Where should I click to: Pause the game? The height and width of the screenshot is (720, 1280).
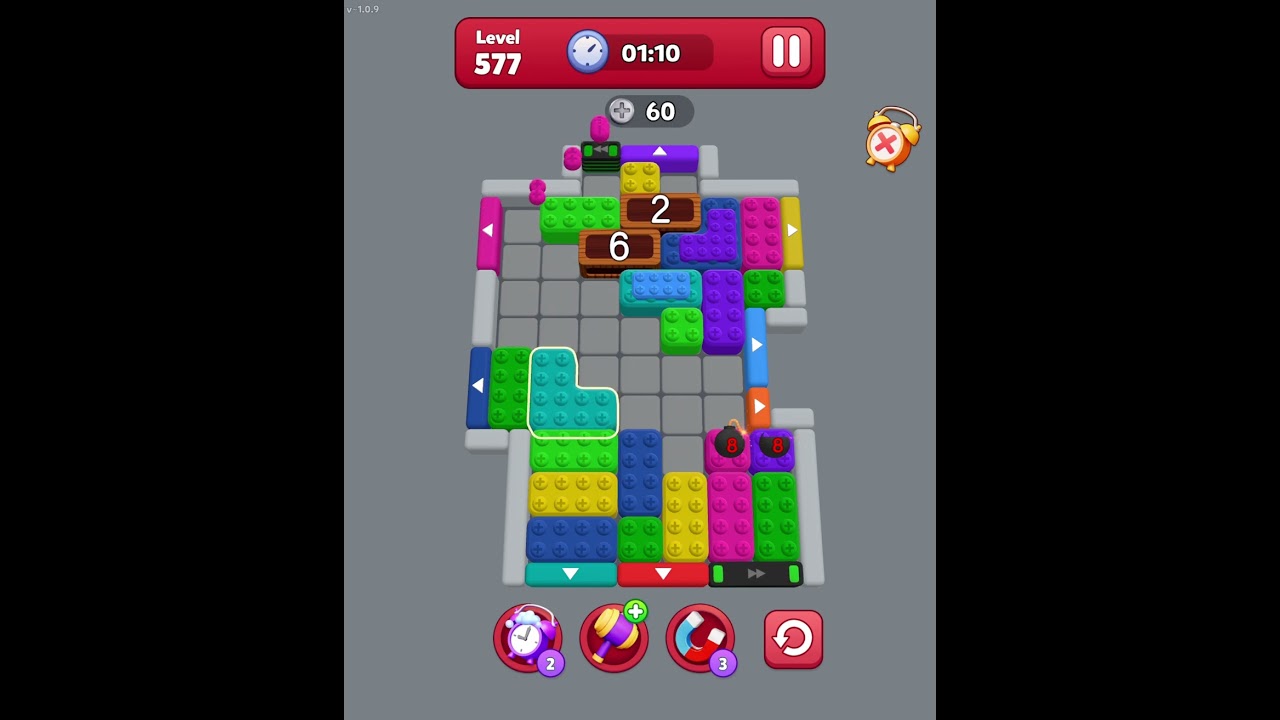pyautogui.click(x=786, y=52)
